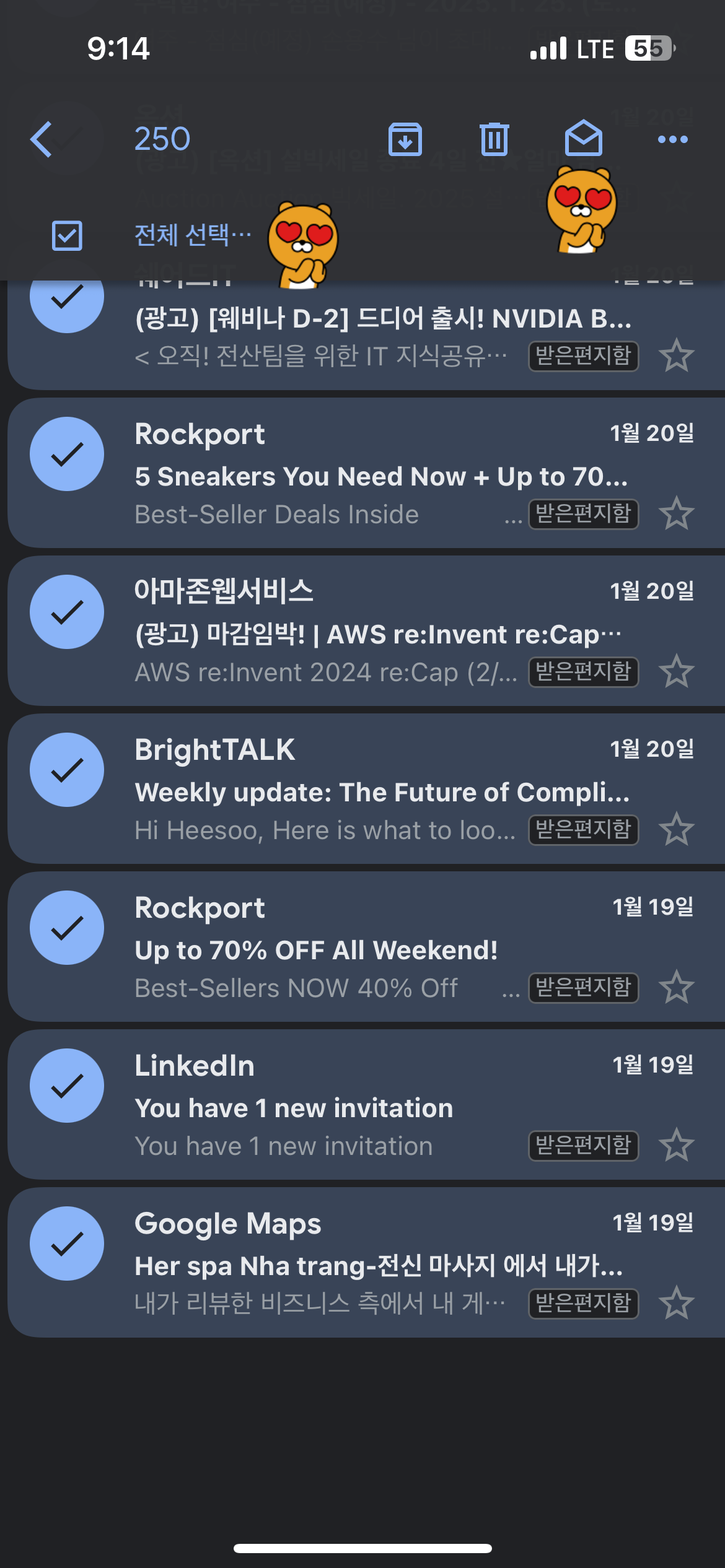Delete the selected emails via trash icon
The image size is (725, 1568).
tap(494, 139)
